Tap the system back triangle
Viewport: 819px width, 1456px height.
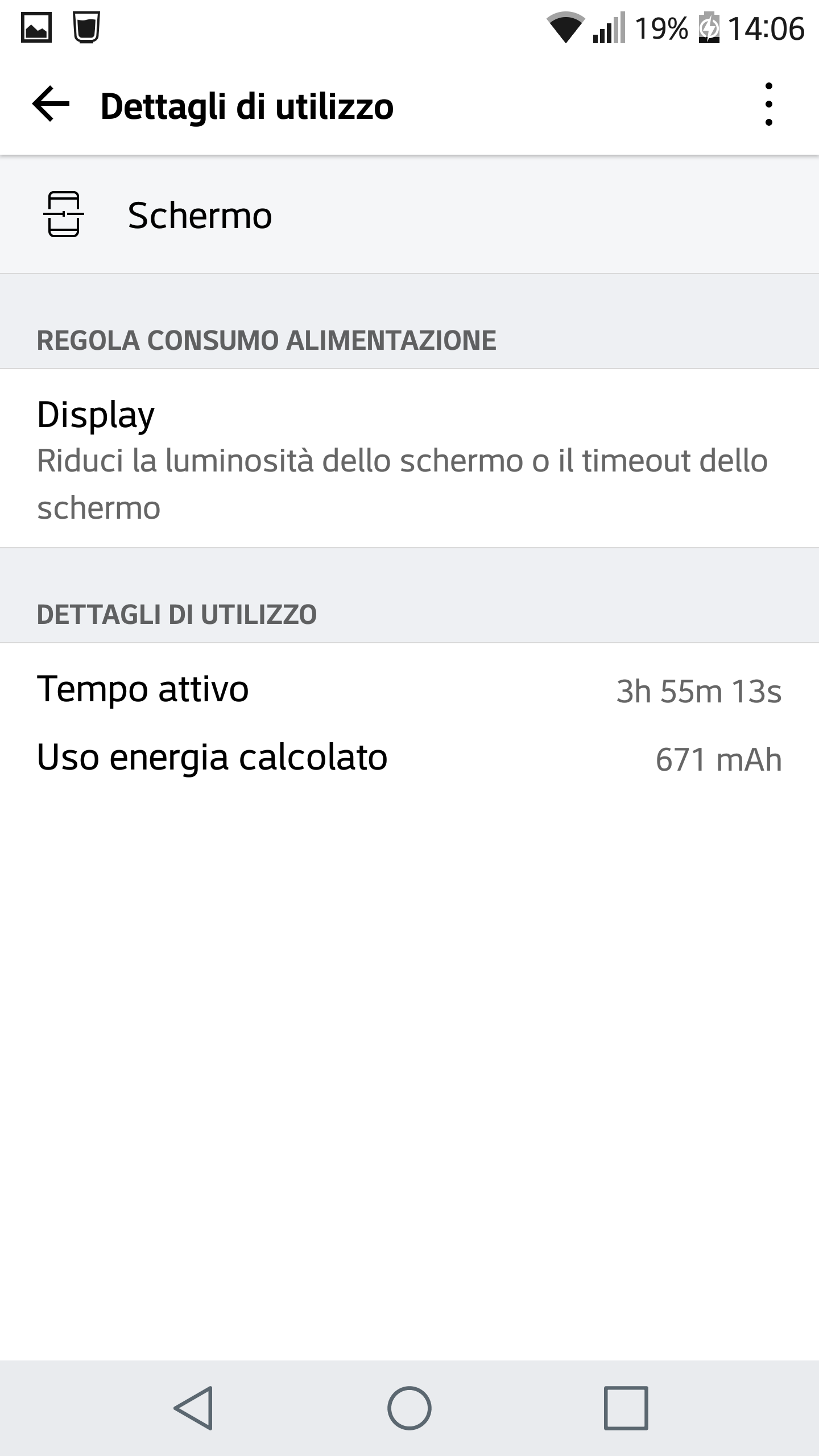pyautogui.click(x=194, y=1408)
